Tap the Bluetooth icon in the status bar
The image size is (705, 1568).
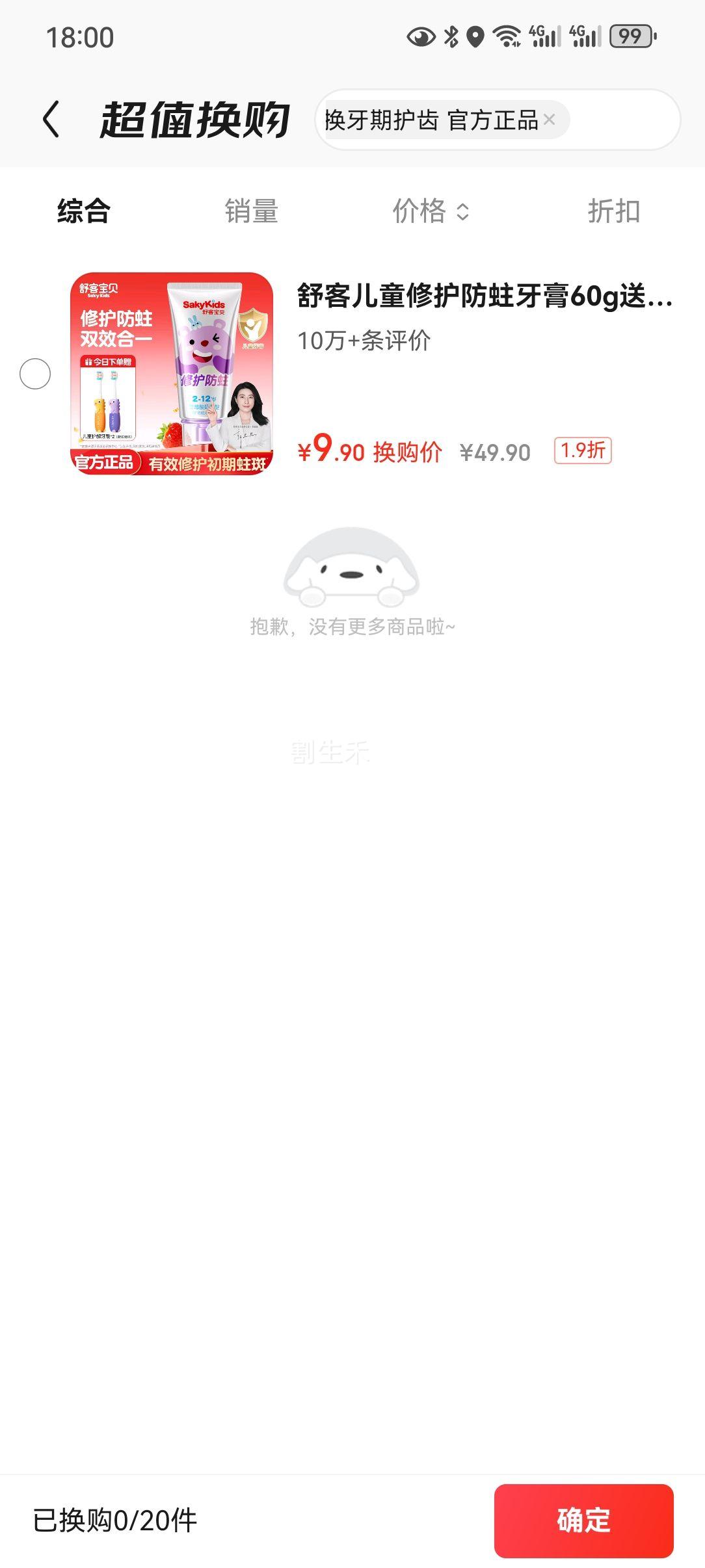pyautogui.click(x=450, y=37)
